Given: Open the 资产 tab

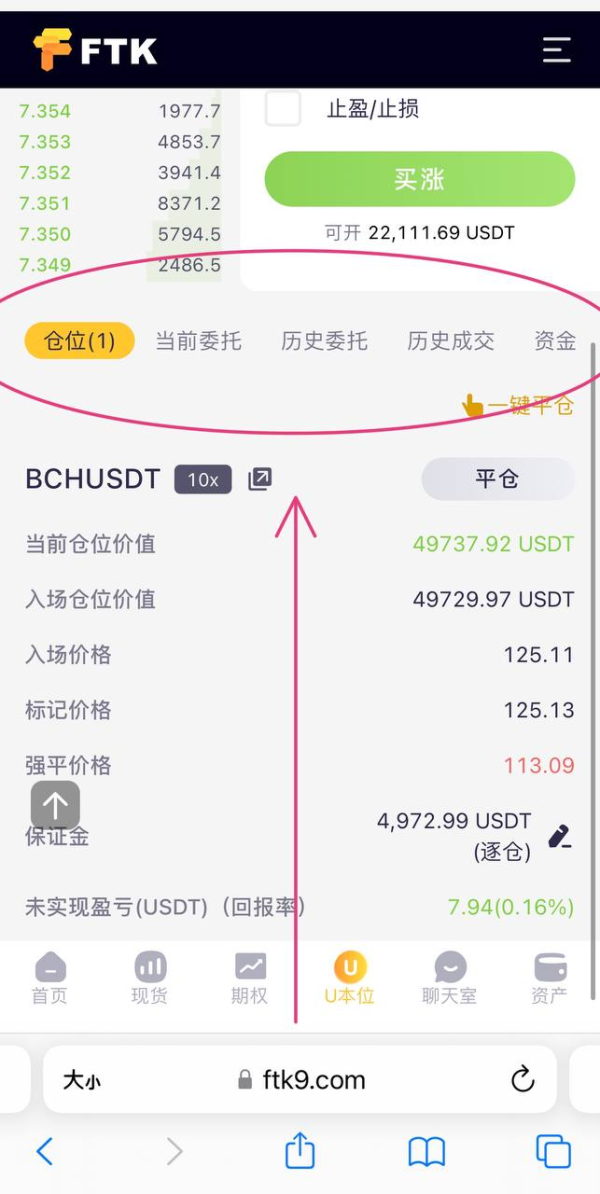Looking at the screenshot, I should point(549,978).
